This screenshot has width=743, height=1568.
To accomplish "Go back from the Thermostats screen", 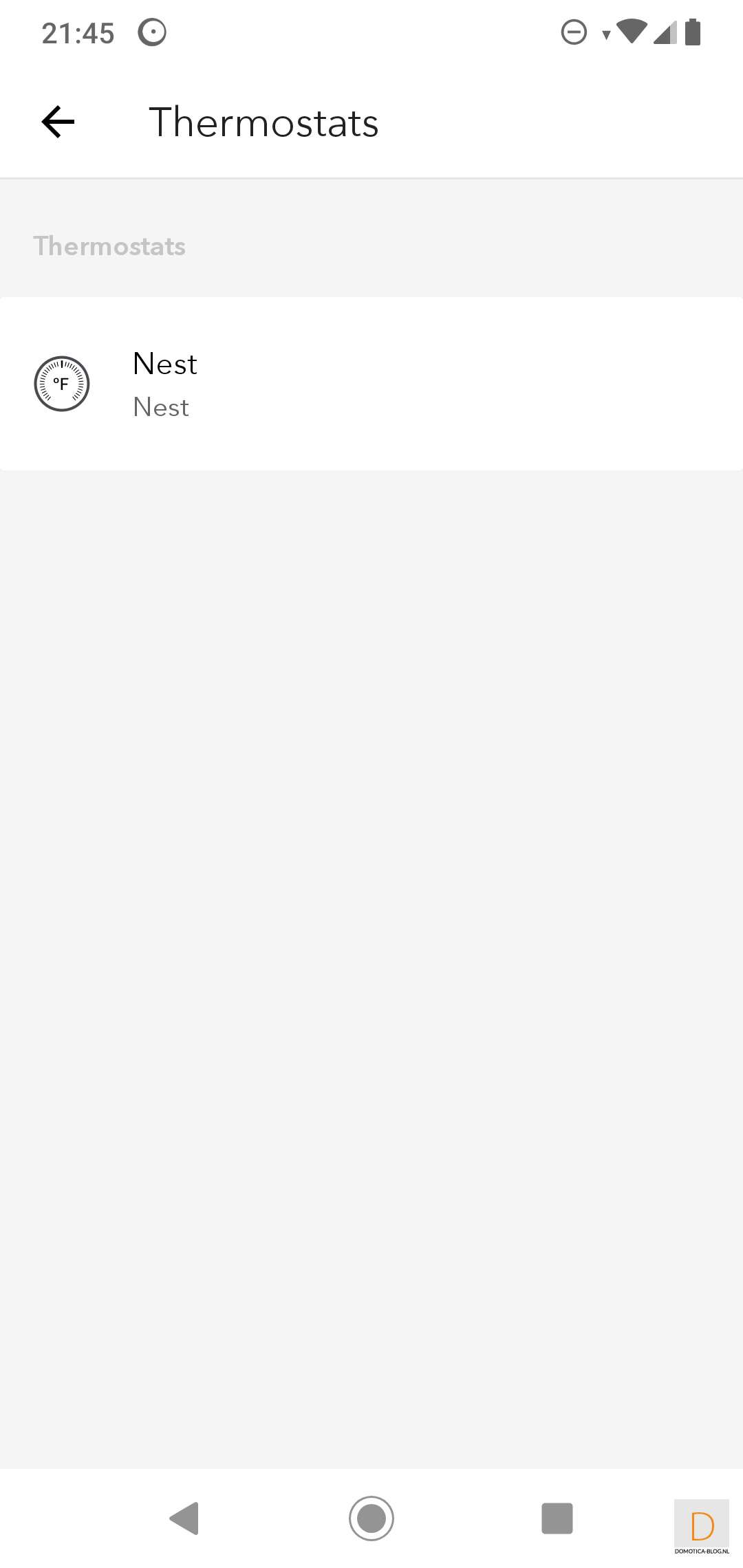I will coord(58,122).
